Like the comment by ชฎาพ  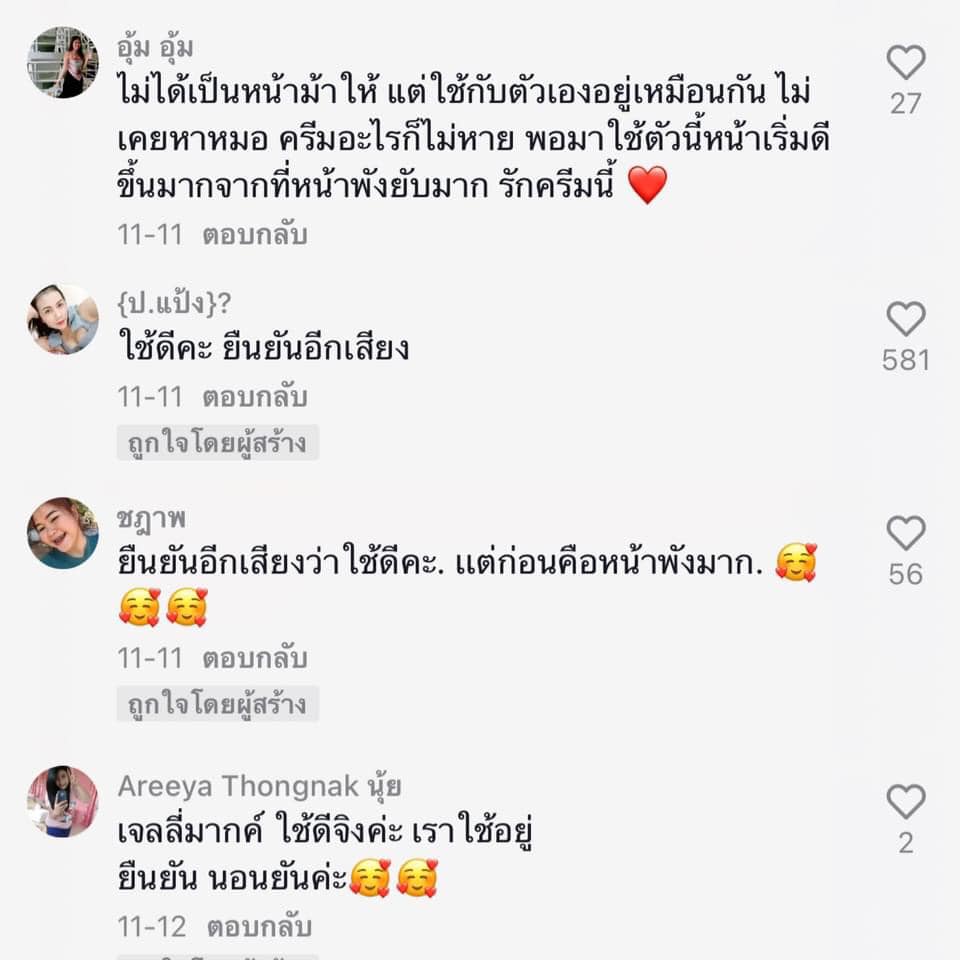click(906, 534)
